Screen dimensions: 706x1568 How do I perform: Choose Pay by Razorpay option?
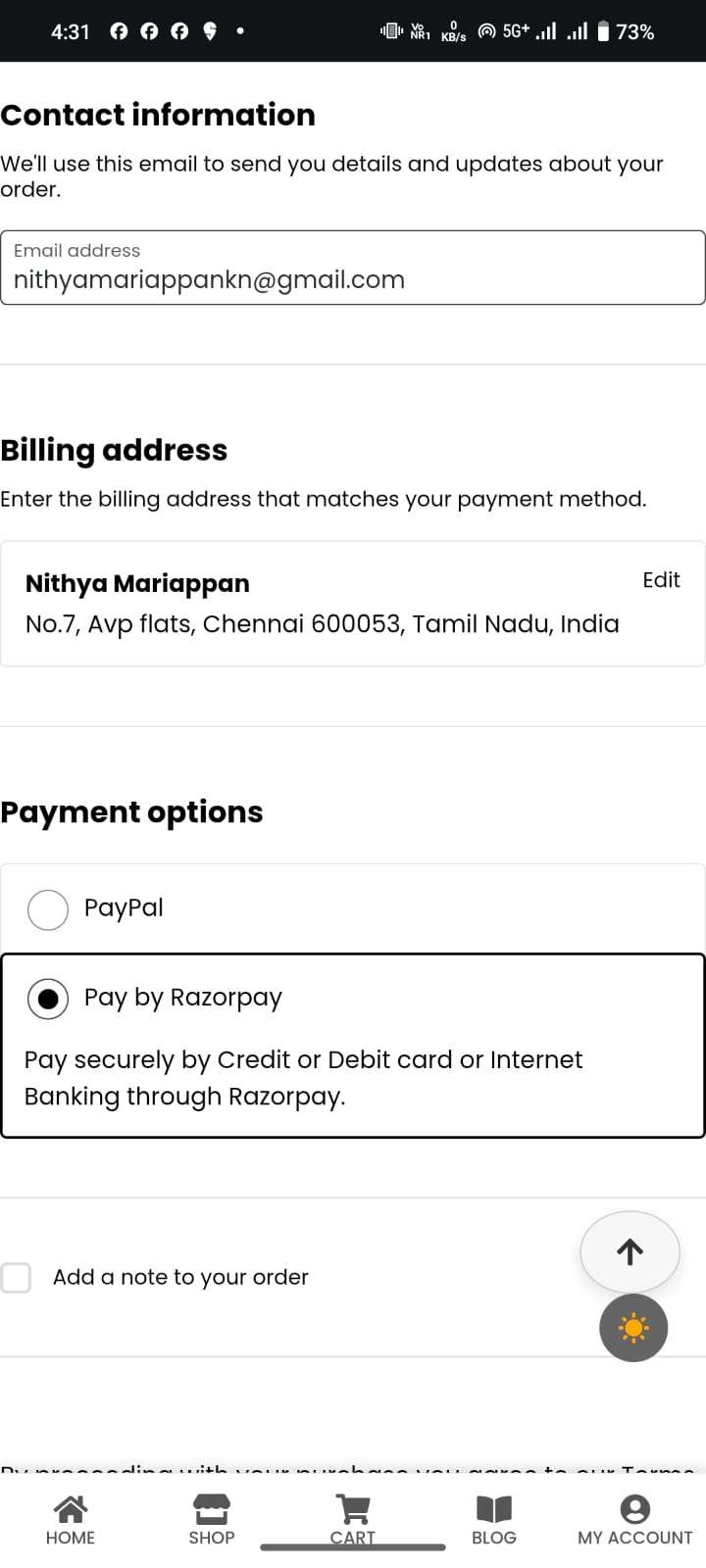(x=48, y=999)
